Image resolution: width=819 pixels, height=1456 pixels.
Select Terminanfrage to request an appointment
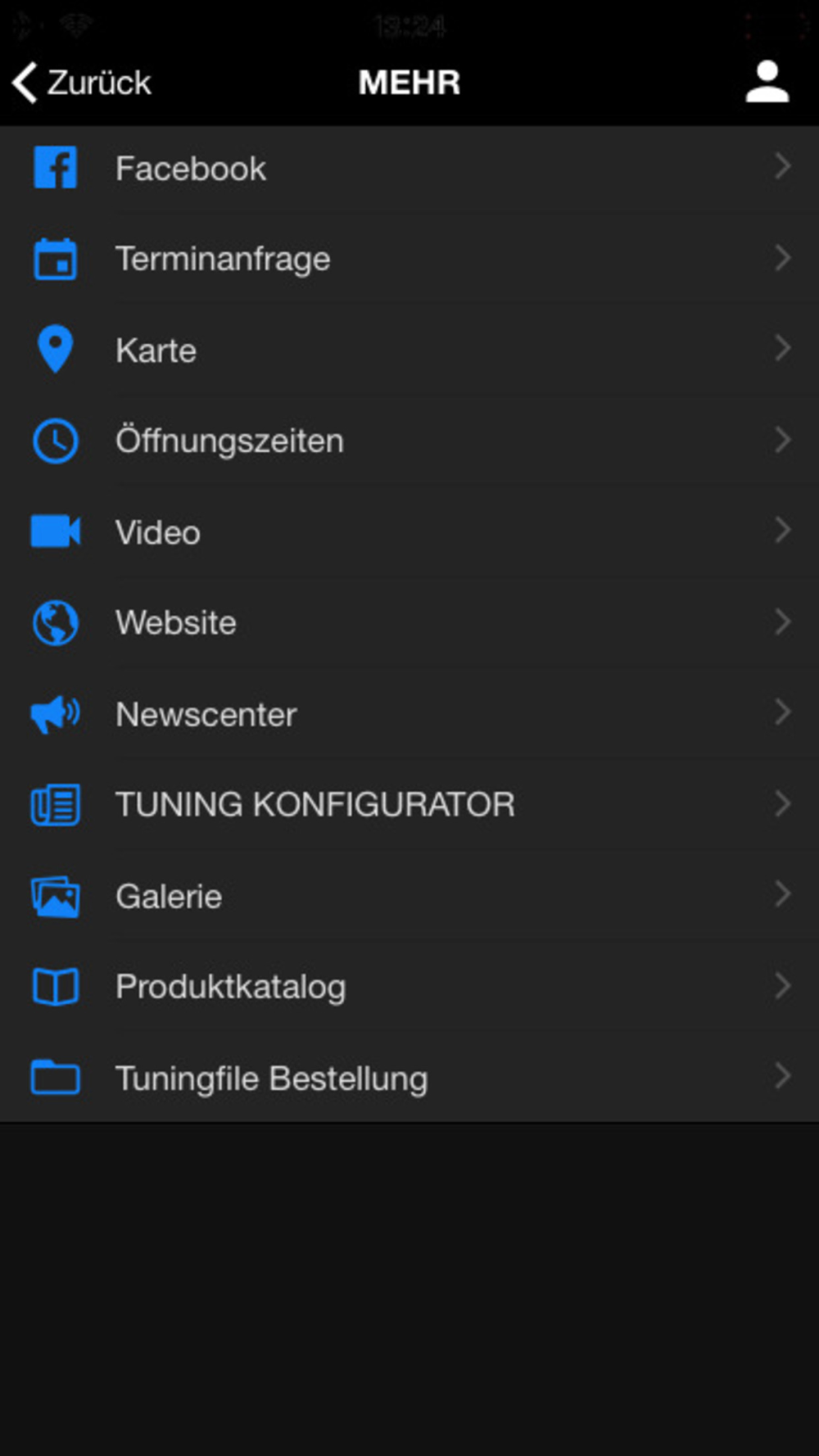pos(409,260)
